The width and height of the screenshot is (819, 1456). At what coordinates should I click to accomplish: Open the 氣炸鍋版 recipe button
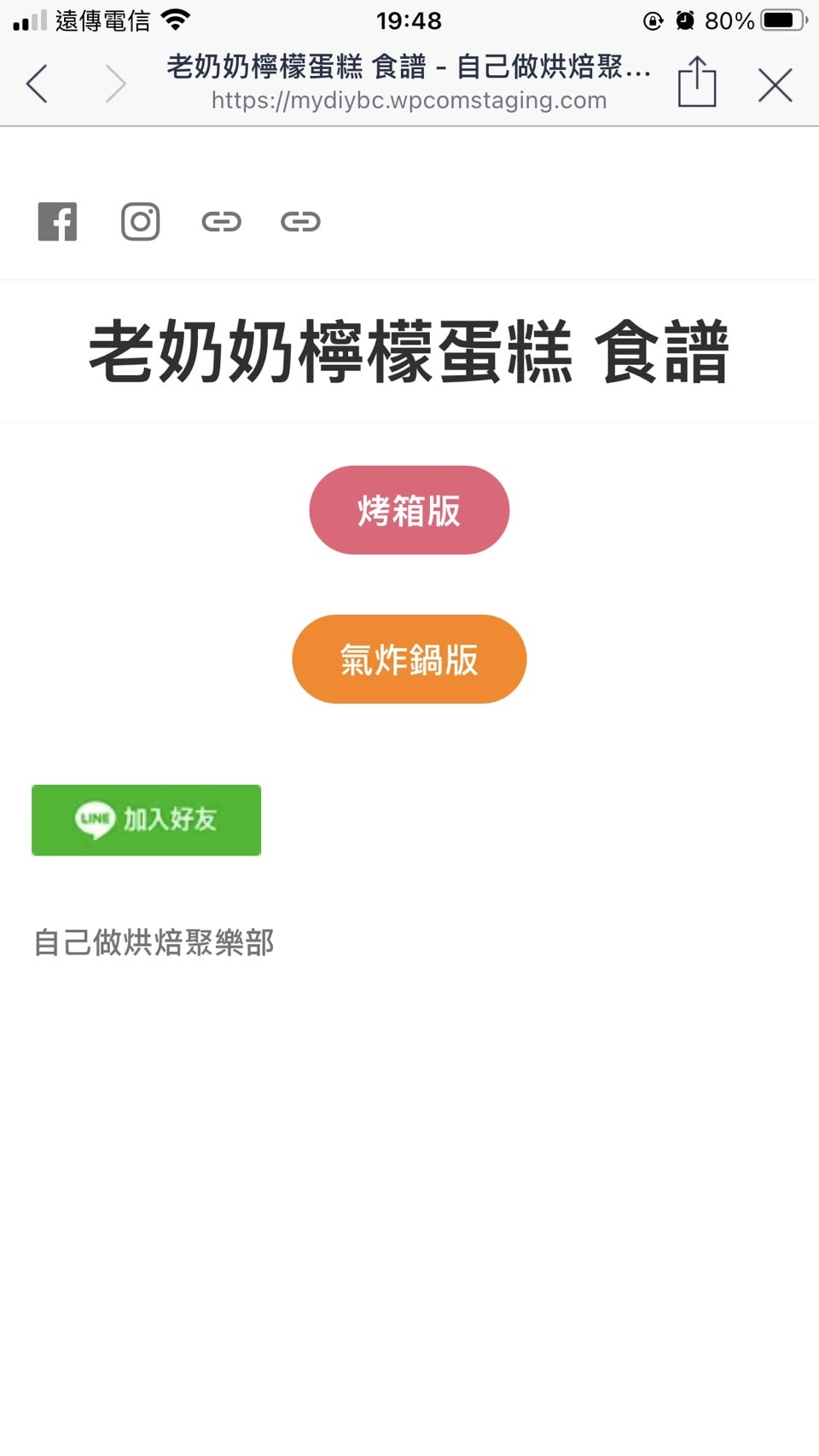(x=409, y=658)
